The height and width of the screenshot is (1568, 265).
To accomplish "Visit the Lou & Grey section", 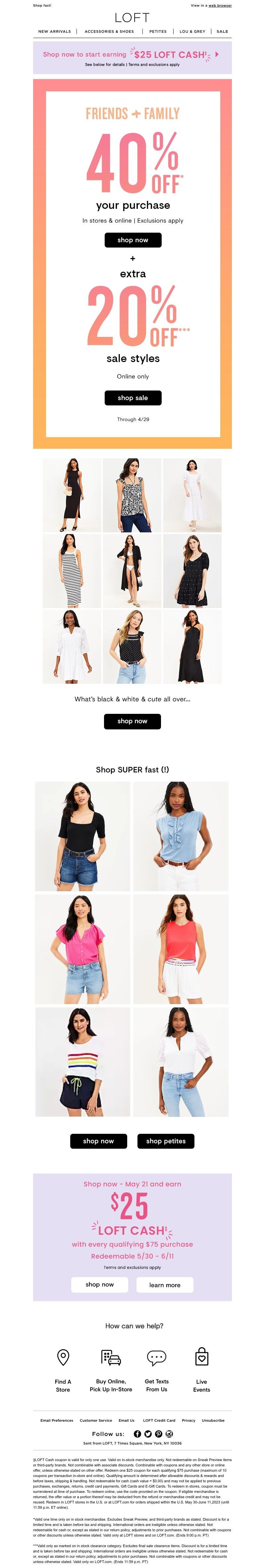I will tap(192, 31).
